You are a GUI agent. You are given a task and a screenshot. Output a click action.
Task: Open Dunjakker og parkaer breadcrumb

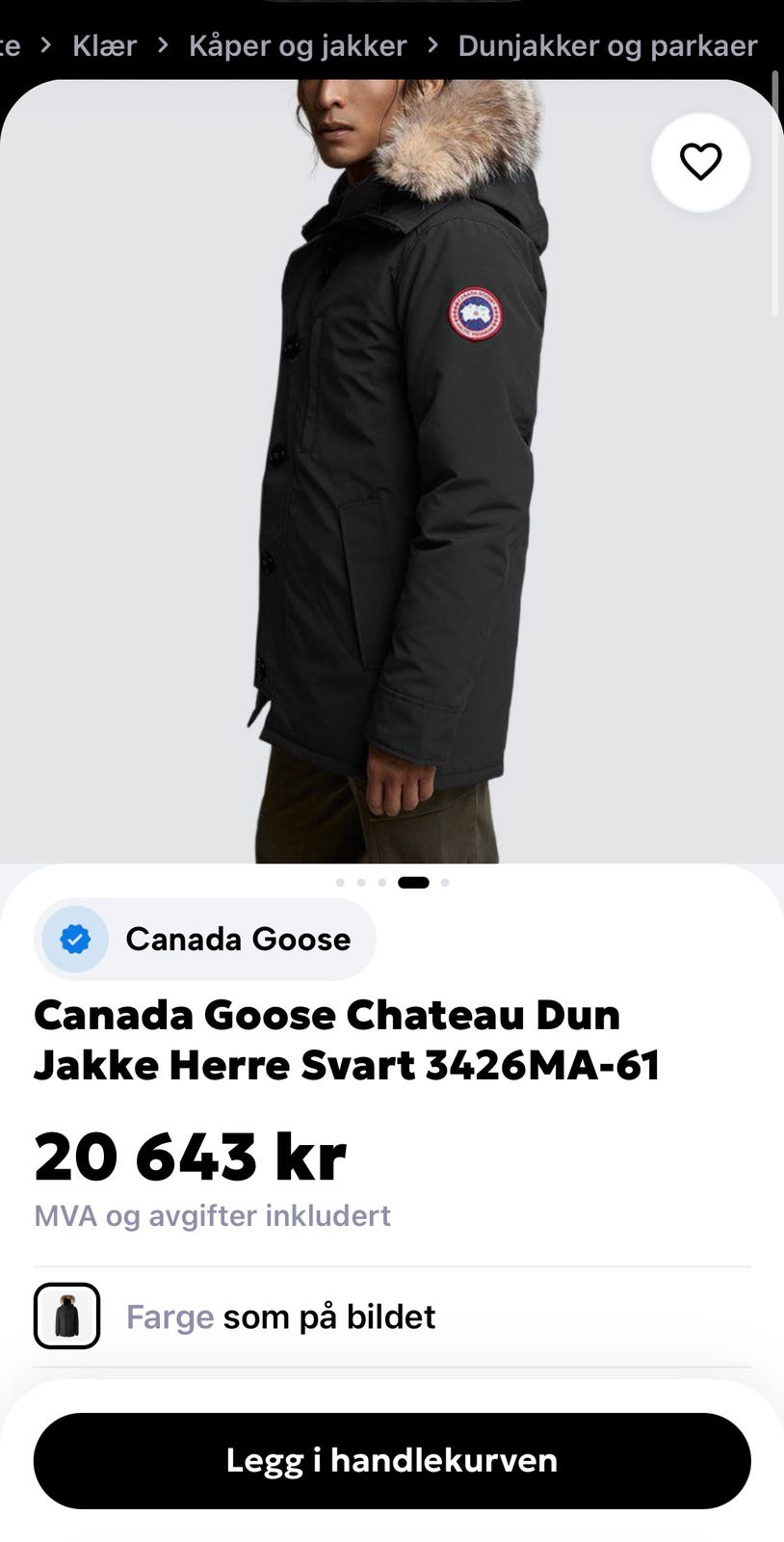(x=608, y=45)
